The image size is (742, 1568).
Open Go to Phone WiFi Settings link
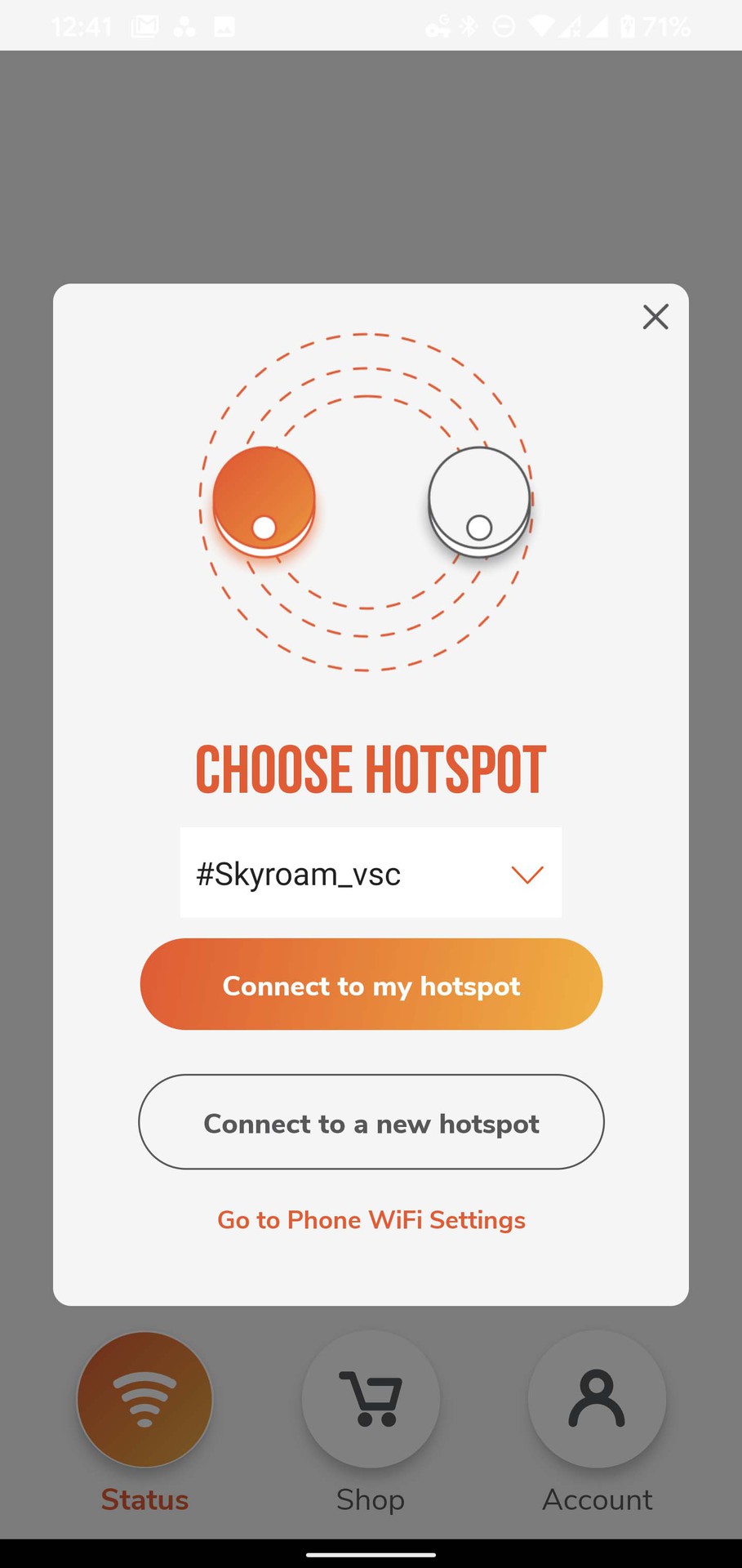pos(371,1220)
